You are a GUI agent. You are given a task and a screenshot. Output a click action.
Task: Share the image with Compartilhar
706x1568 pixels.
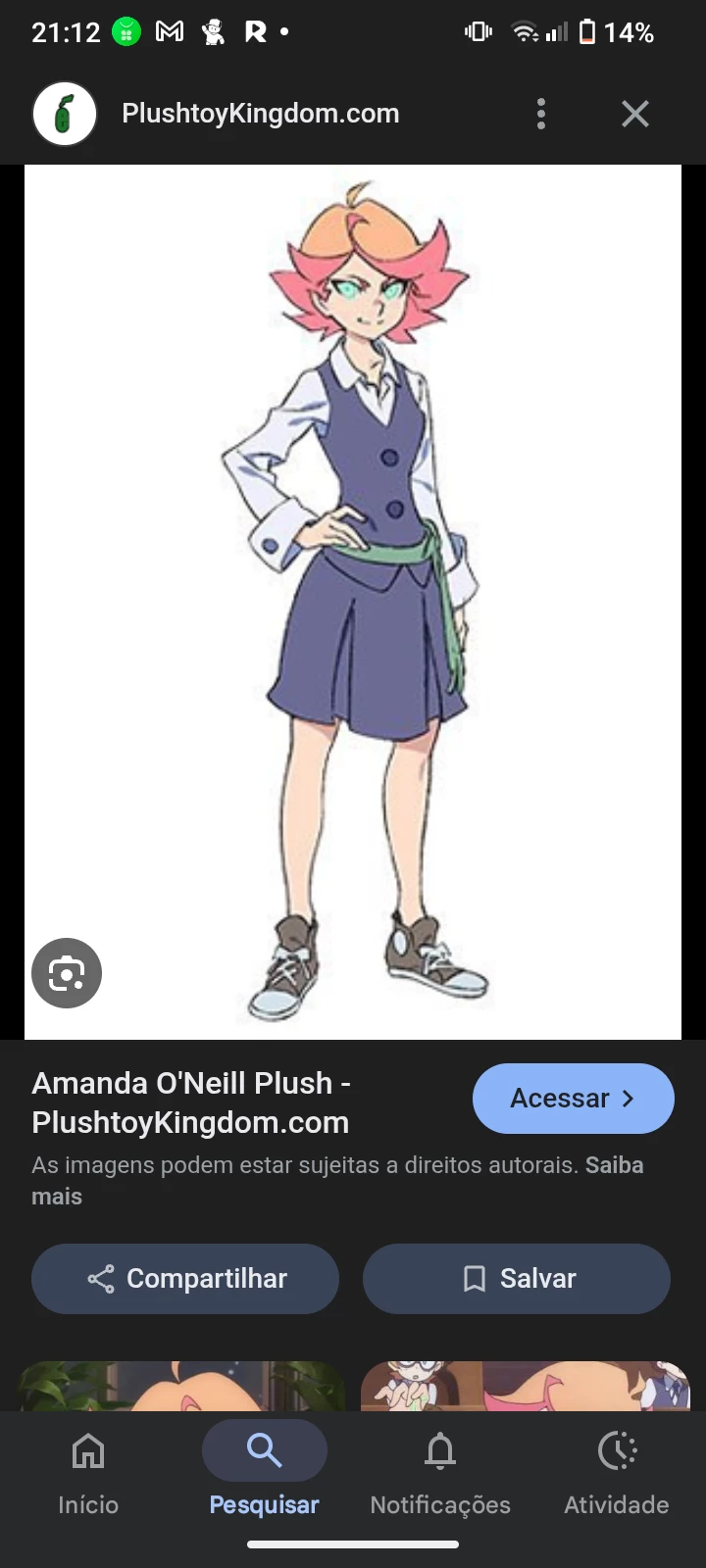coord(185,1279)
